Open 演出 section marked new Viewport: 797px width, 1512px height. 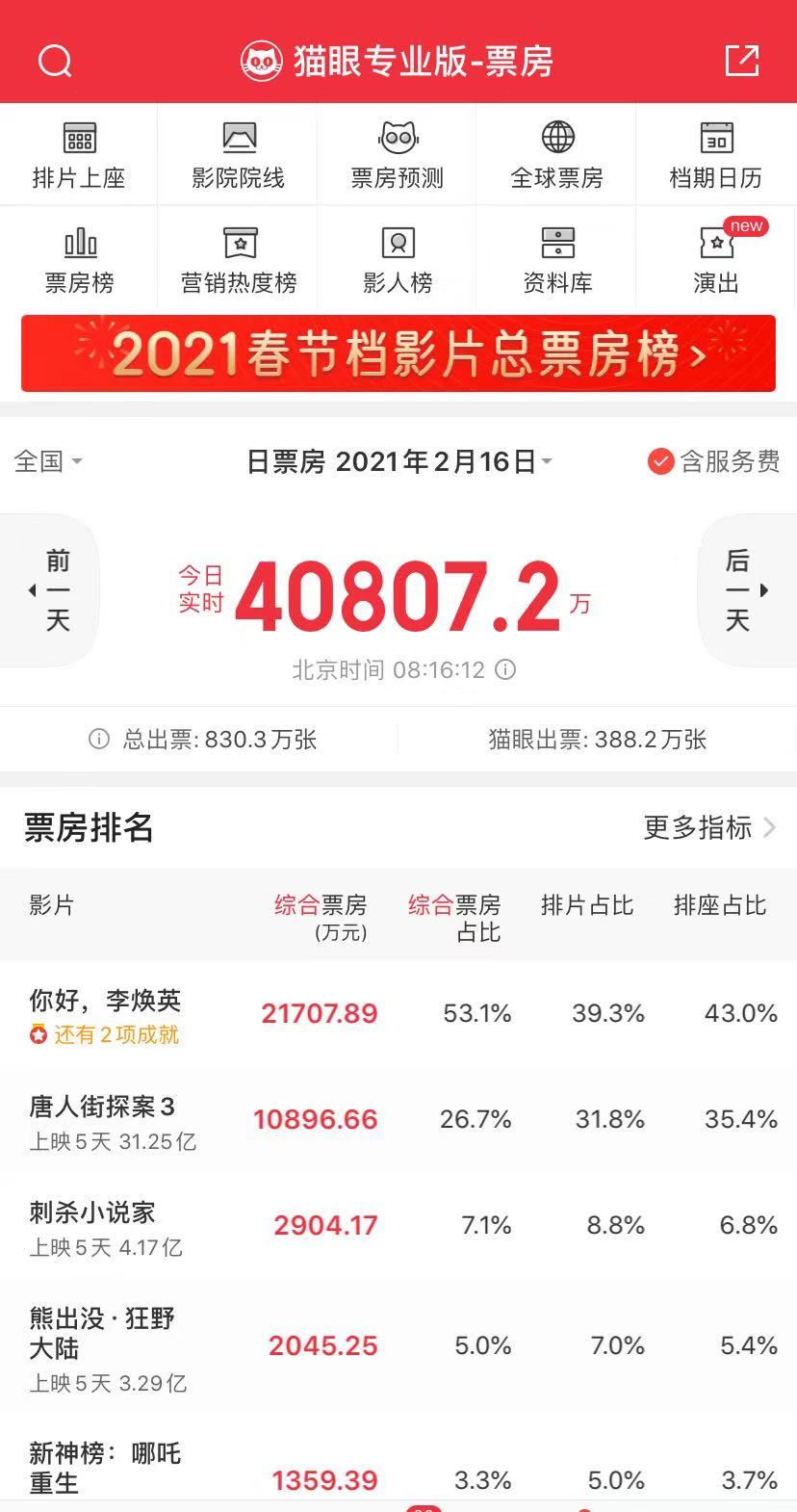point(716,260)
